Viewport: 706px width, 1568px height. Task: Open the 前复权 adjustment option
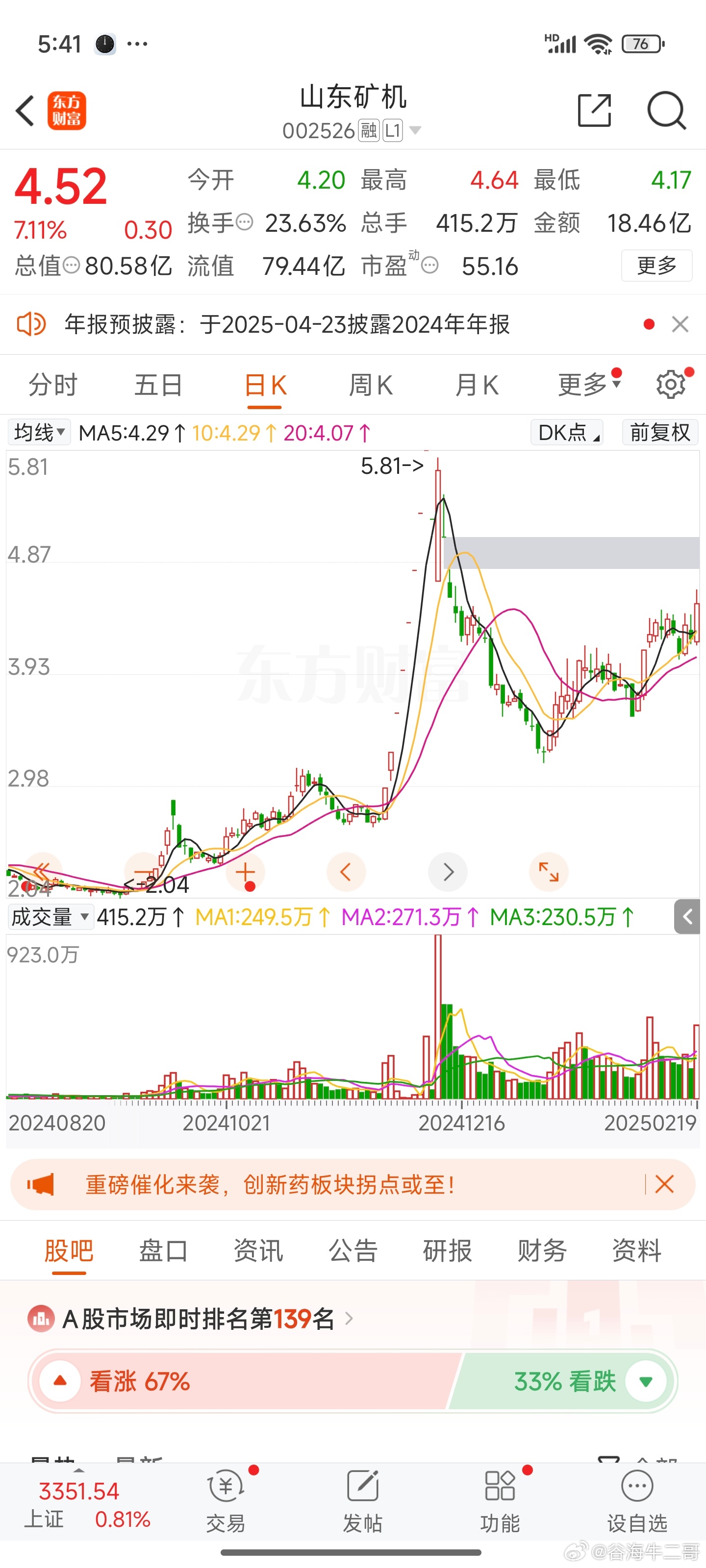point(660,432)
